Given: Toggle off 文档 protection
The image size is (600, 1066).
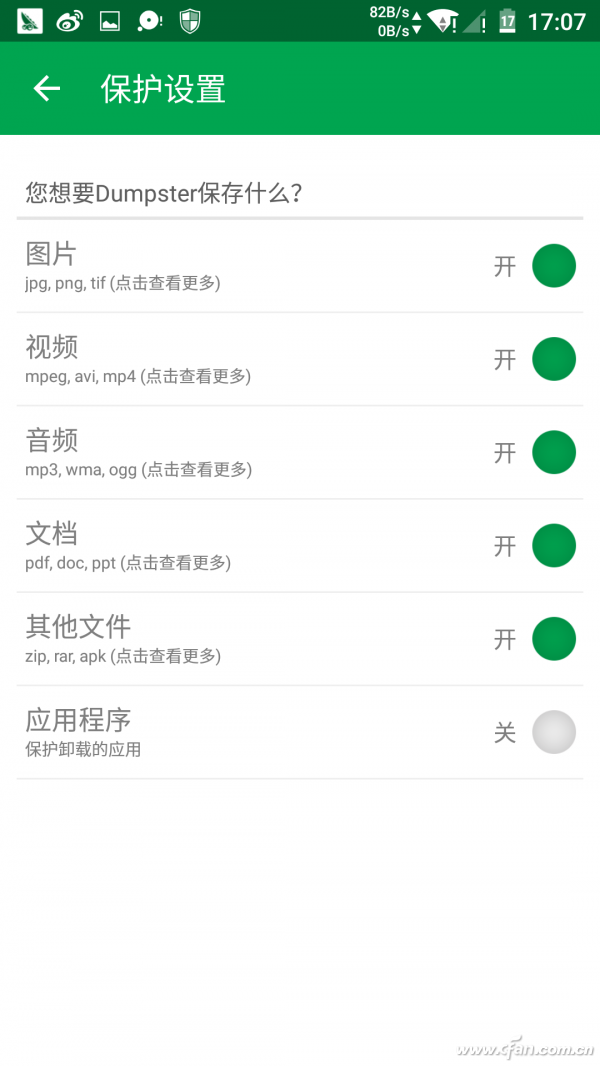Looking at the screenshot, I should [553, 545].
